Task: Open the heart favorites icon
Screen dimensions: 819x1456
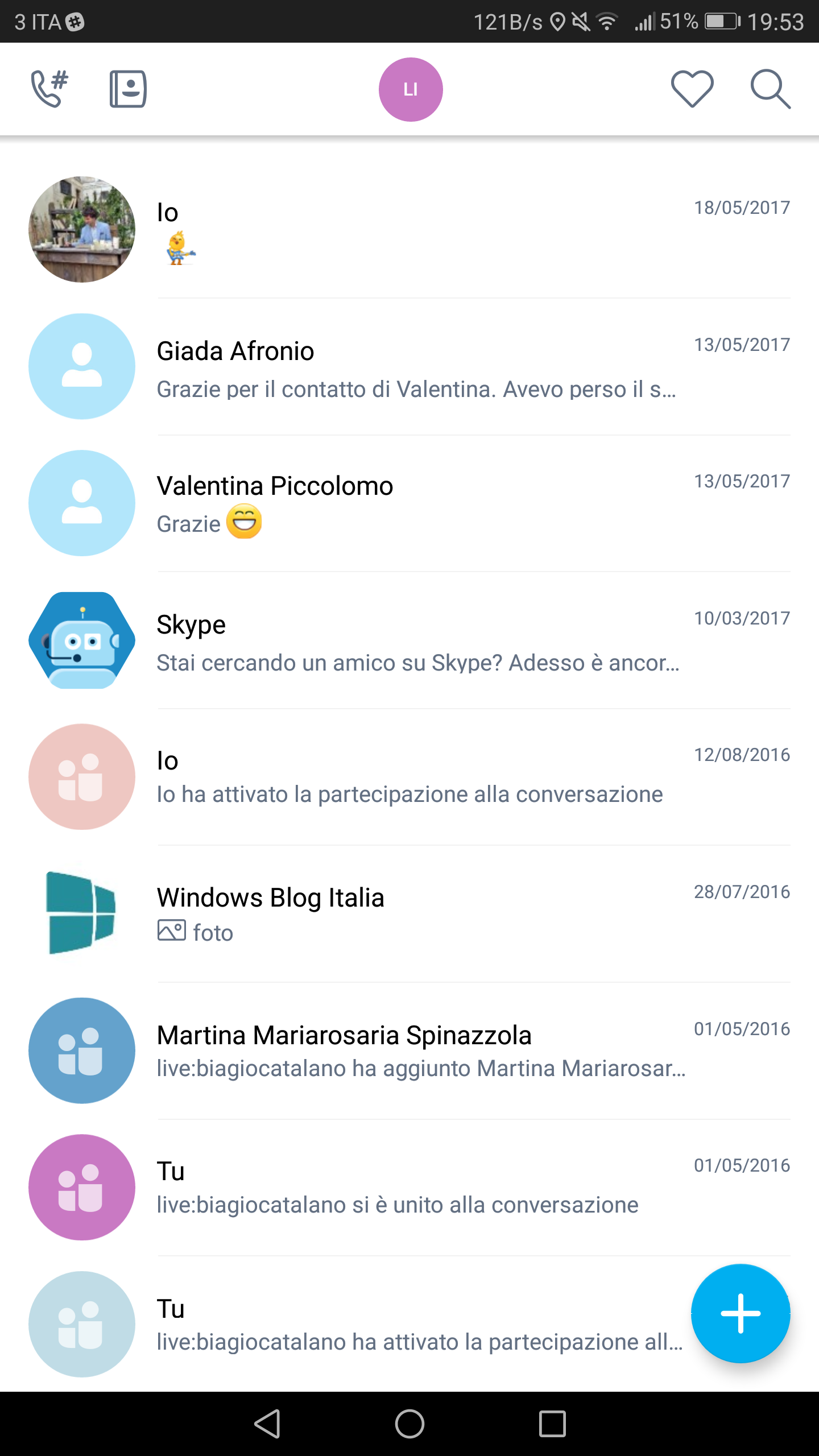Action: 692,89
